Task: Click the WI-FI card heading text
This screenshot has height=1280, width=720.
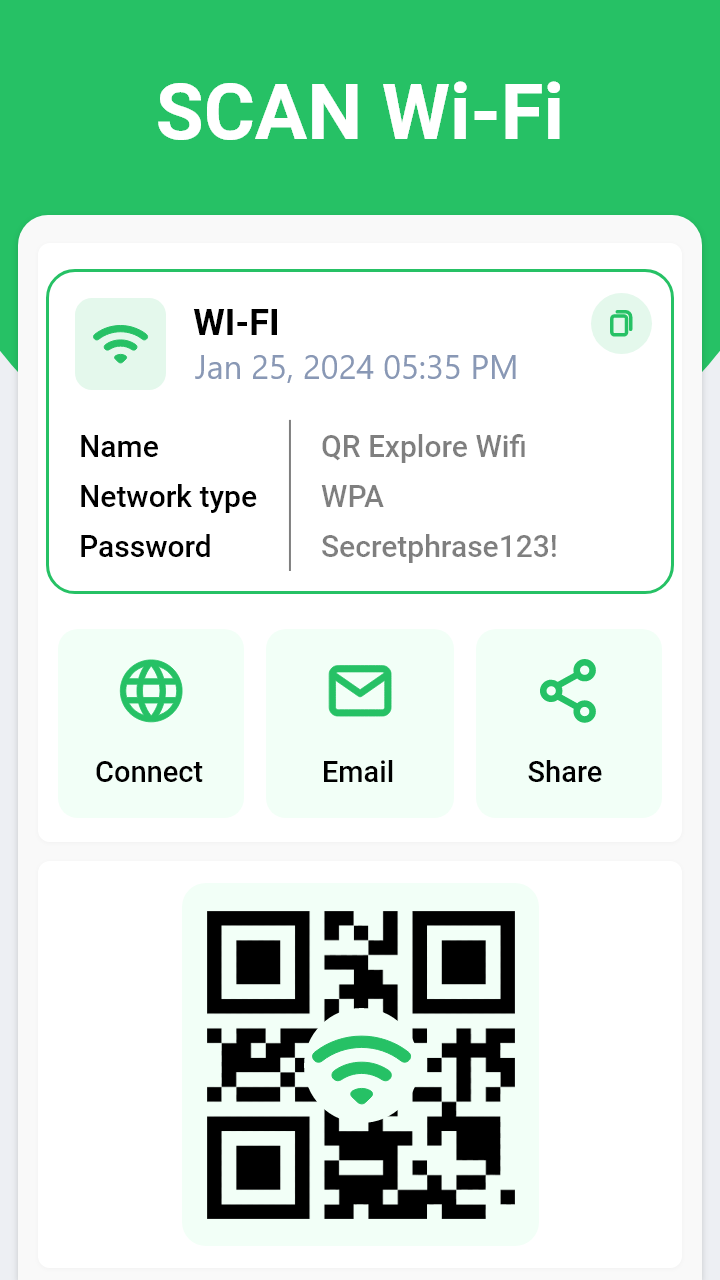Action: [x=235, y=323]
